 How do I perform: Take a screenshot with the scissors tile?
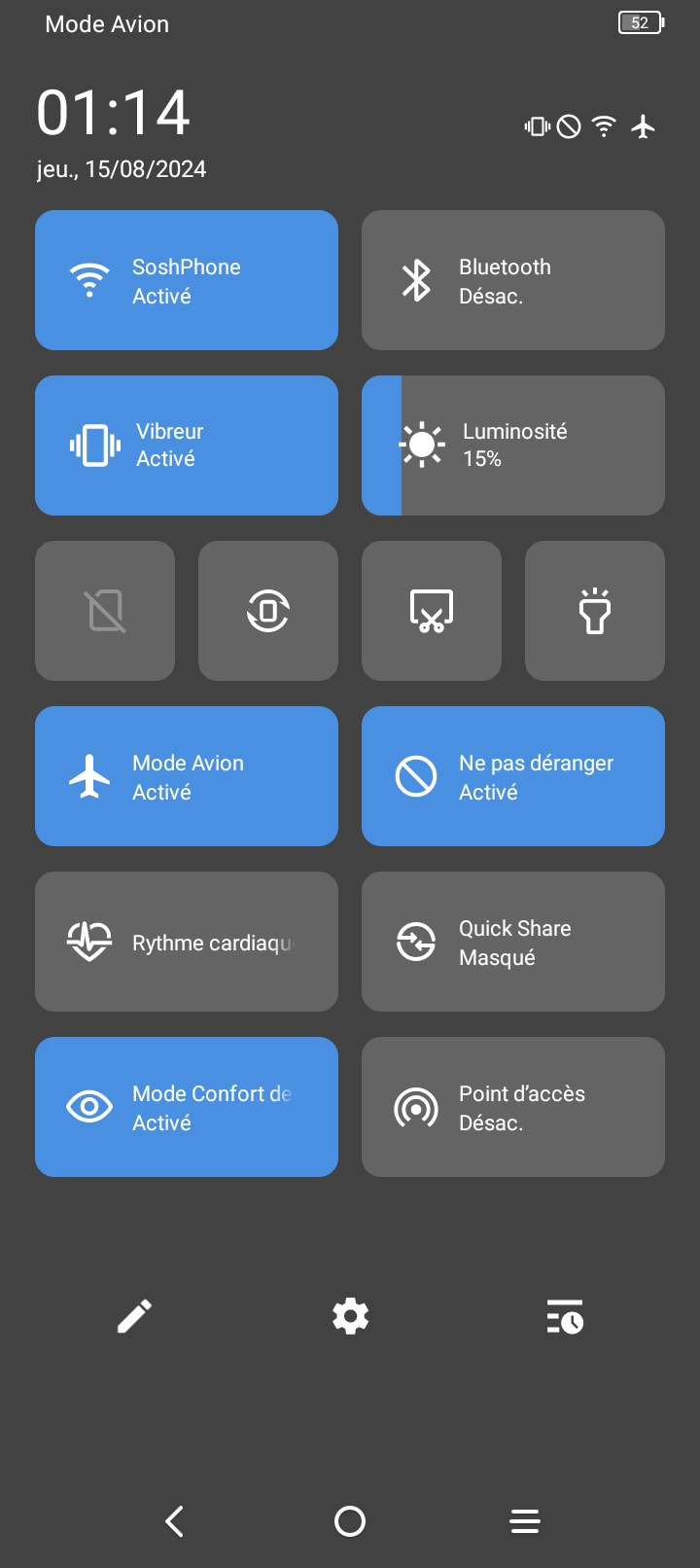[432, 611]
